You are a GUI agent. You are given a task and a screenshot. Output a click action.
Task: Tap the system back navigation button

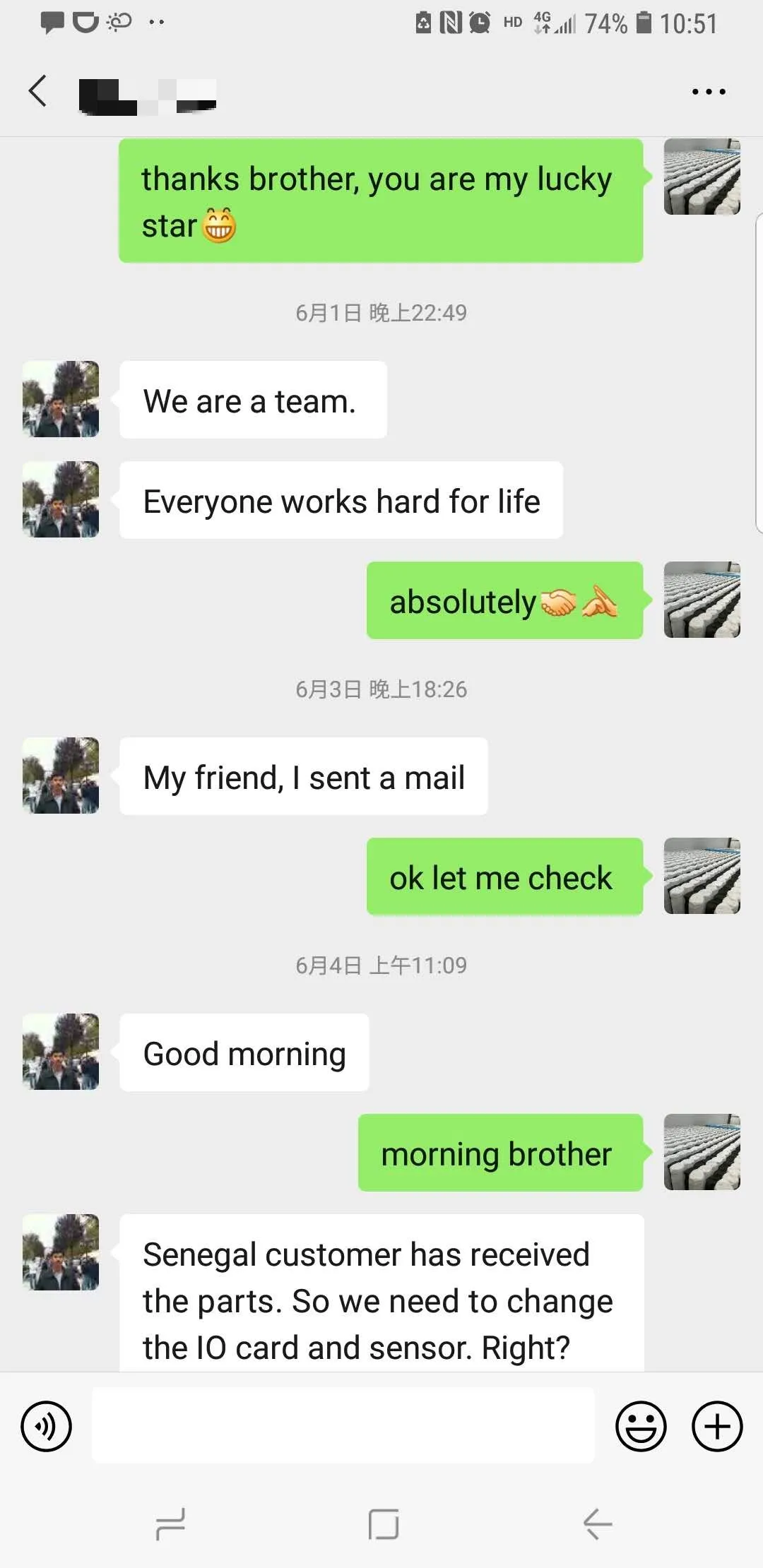598,1524
